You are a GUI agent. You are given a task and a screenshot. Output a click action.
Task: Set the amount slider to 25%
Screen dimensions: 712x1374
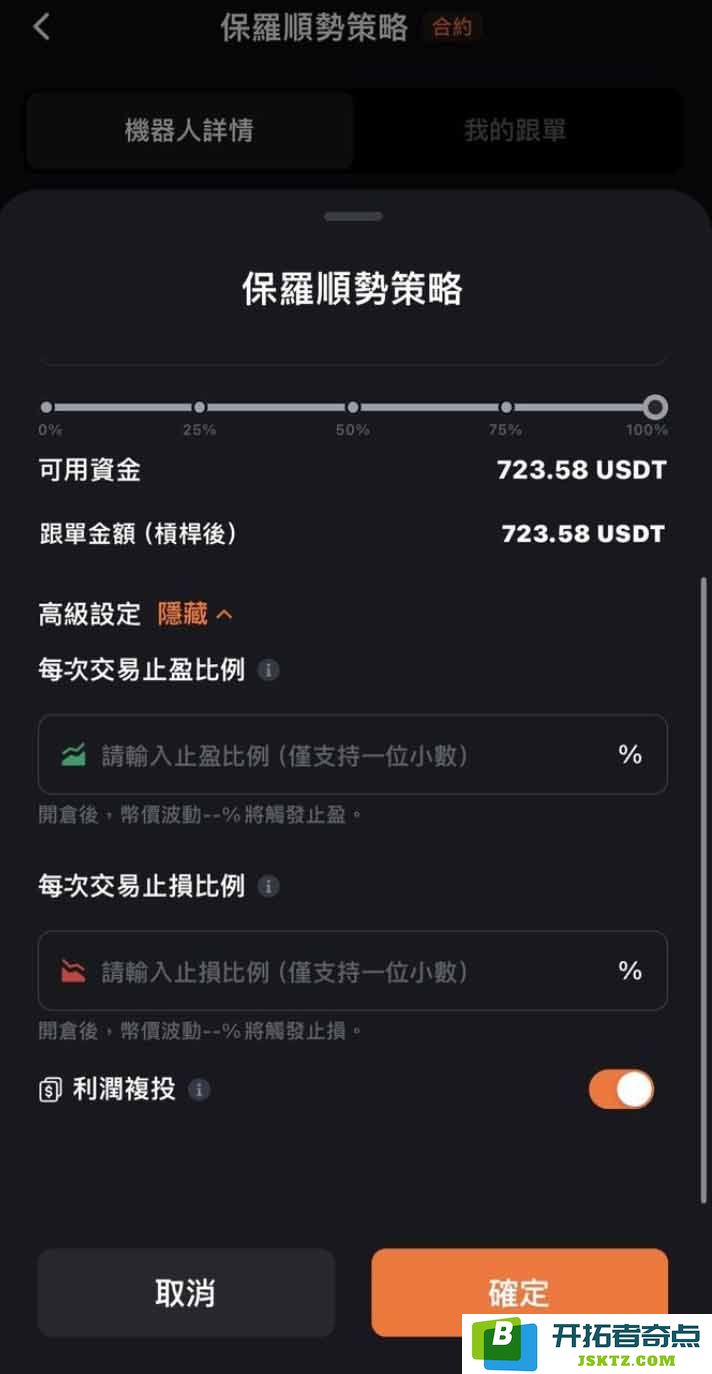pyautogui.click(x=199, y=407)
